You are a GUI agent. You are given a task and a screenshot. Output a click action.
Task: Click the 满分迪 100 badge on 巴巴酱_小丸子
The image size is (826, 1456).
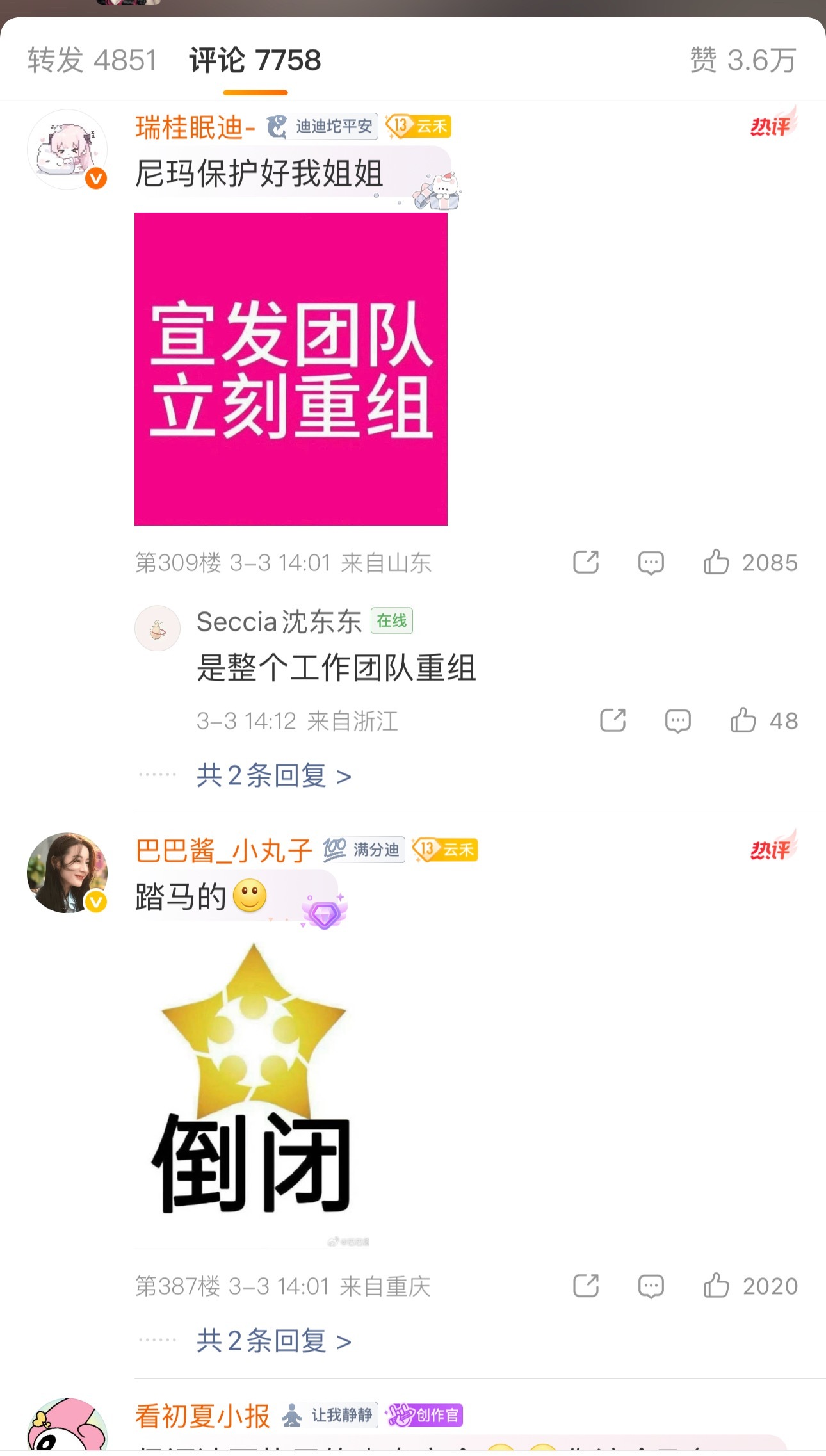(362, 850)
